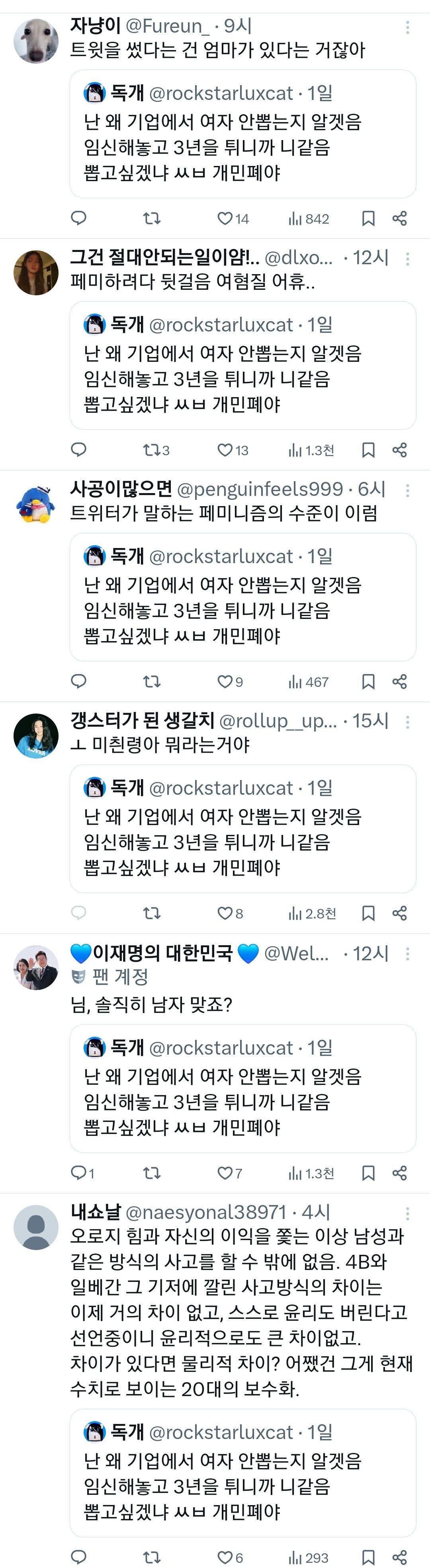Open overflow menu on 자냥이's tweet

[x=407, y=27]
